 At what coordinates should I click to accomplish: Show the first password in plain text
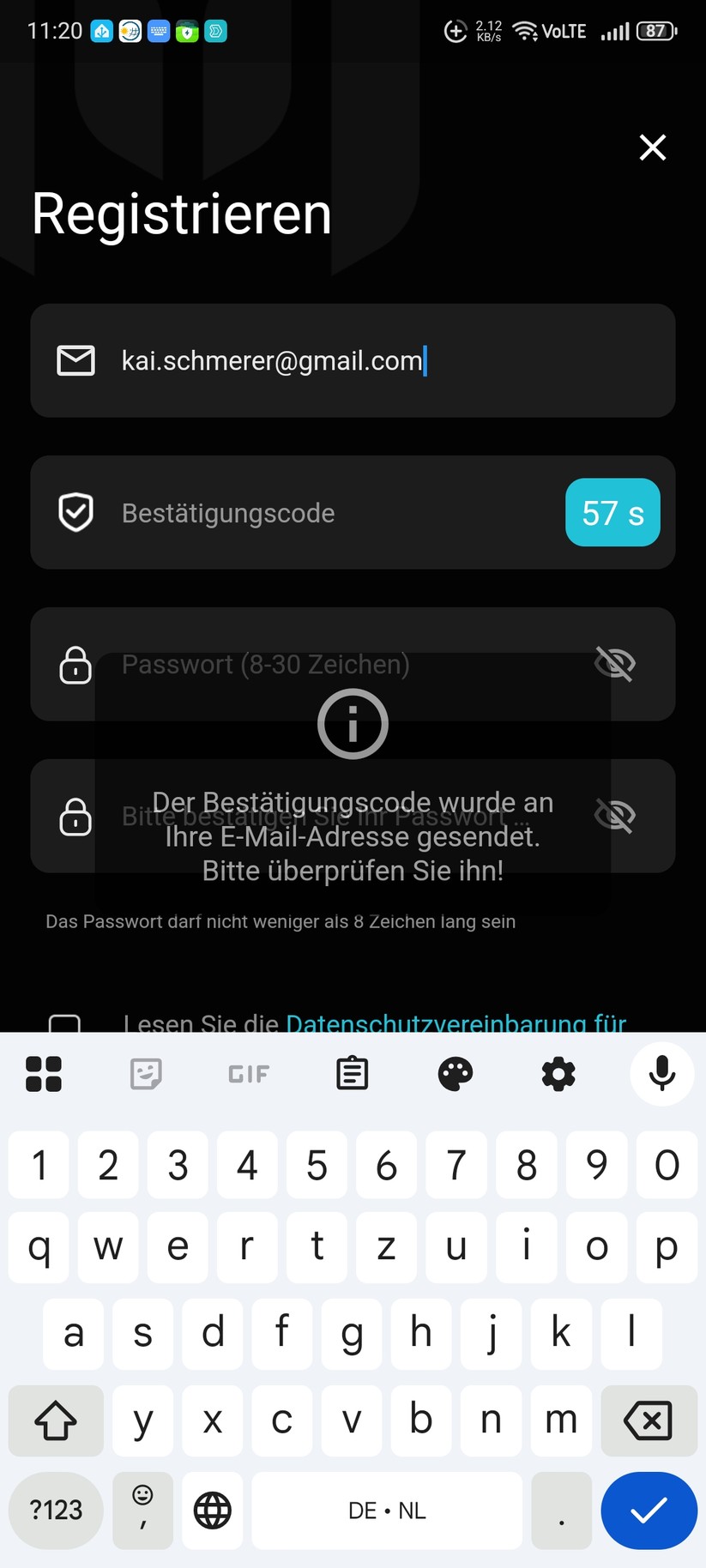pos(615,664)
